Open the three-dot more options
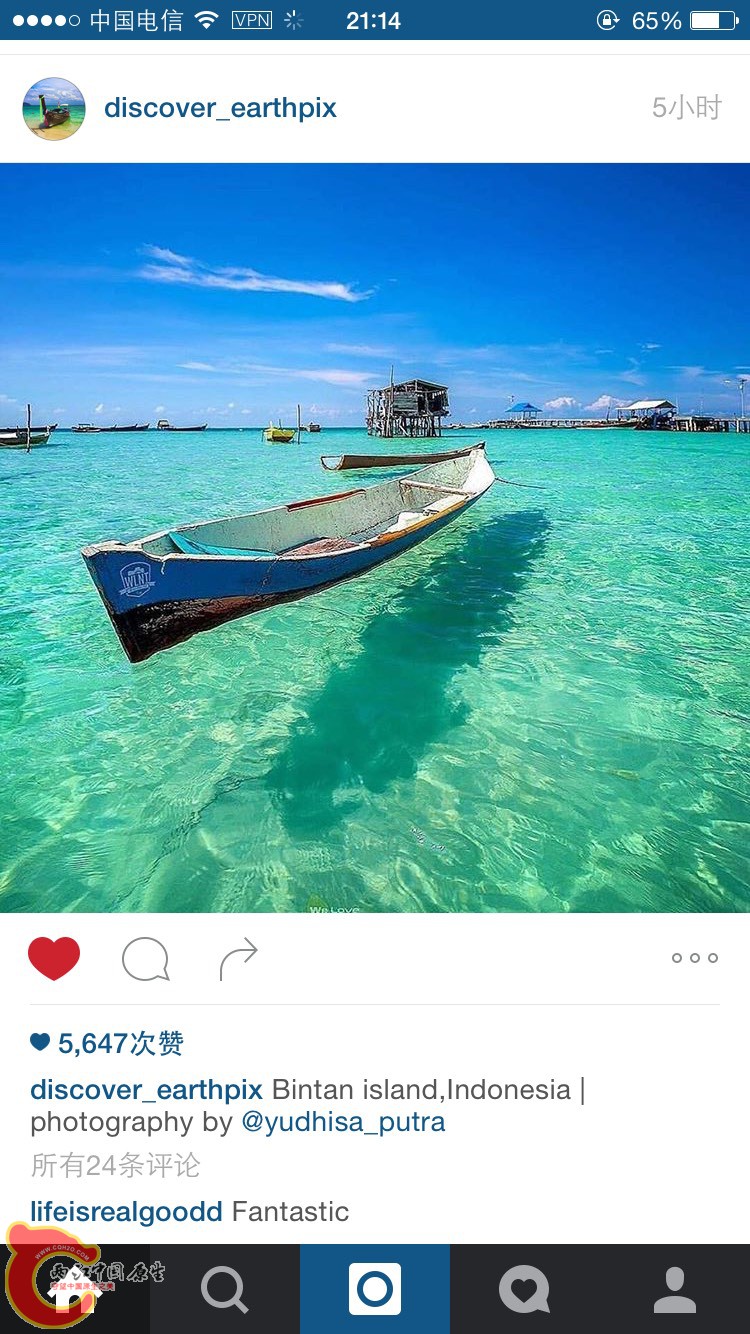750x1334 pixels. (694, 958)
